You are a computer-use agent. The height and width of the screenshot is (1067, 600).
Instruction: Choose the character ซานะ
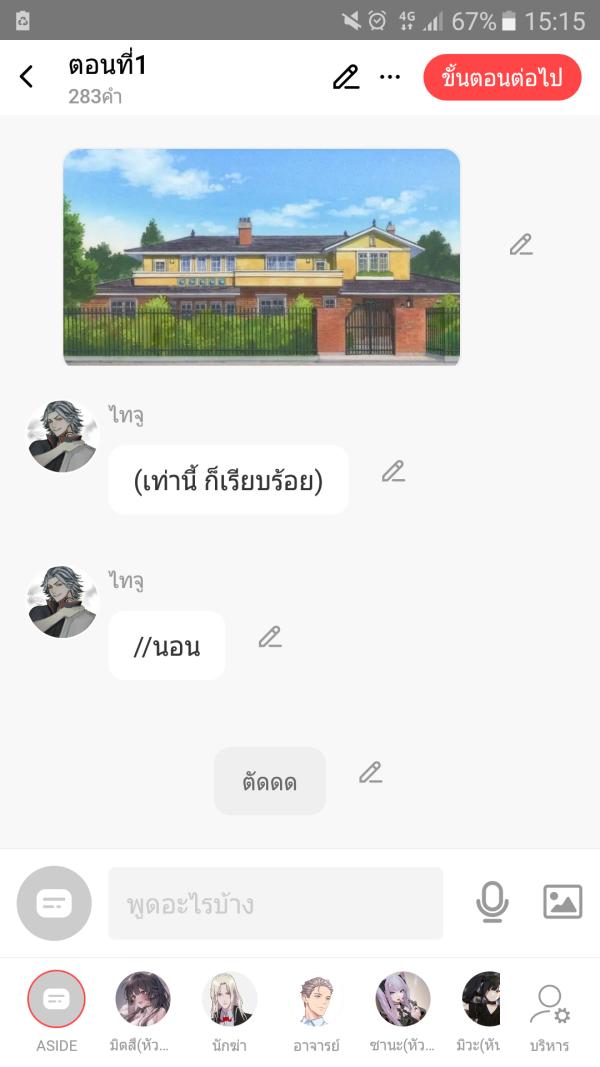[403, 1000]
